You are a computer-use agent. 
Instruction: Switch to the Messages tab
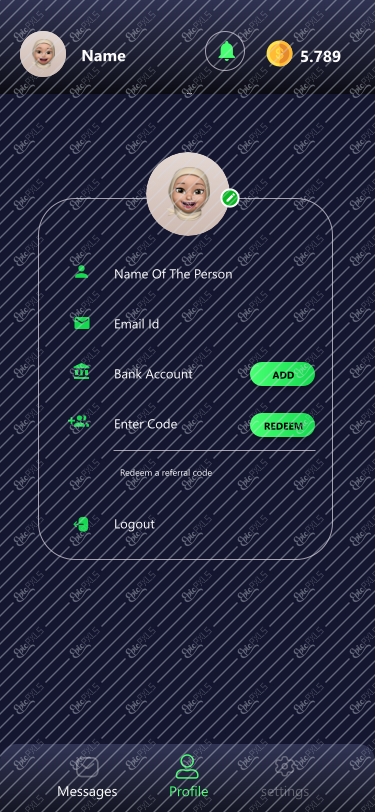tap(87, 777)
